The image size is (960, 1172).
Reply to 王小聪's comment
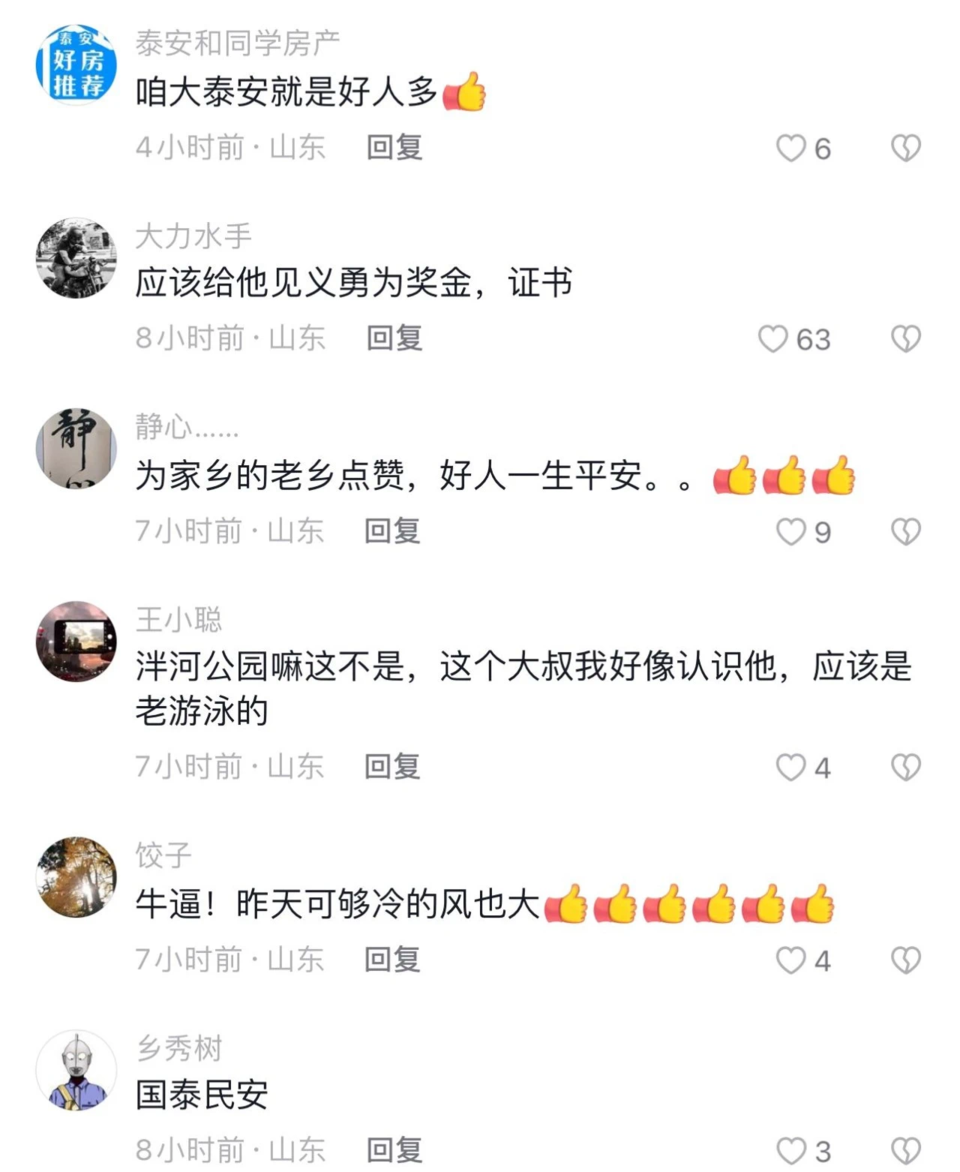click(x=392, y=767)
